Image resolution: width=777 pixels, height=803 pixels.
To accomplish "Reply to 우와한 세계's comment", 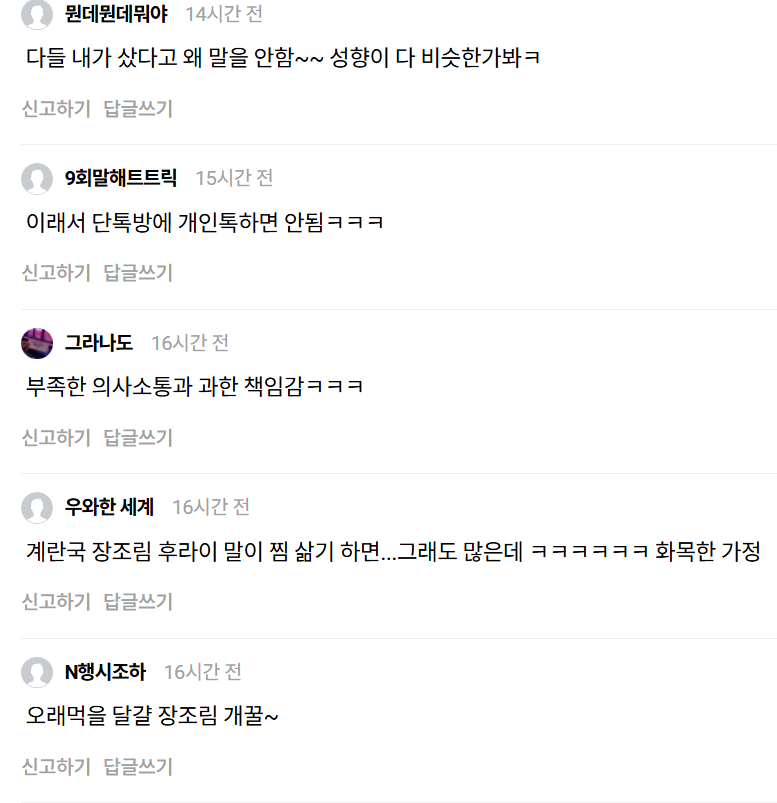I will (x=138, y=601).
